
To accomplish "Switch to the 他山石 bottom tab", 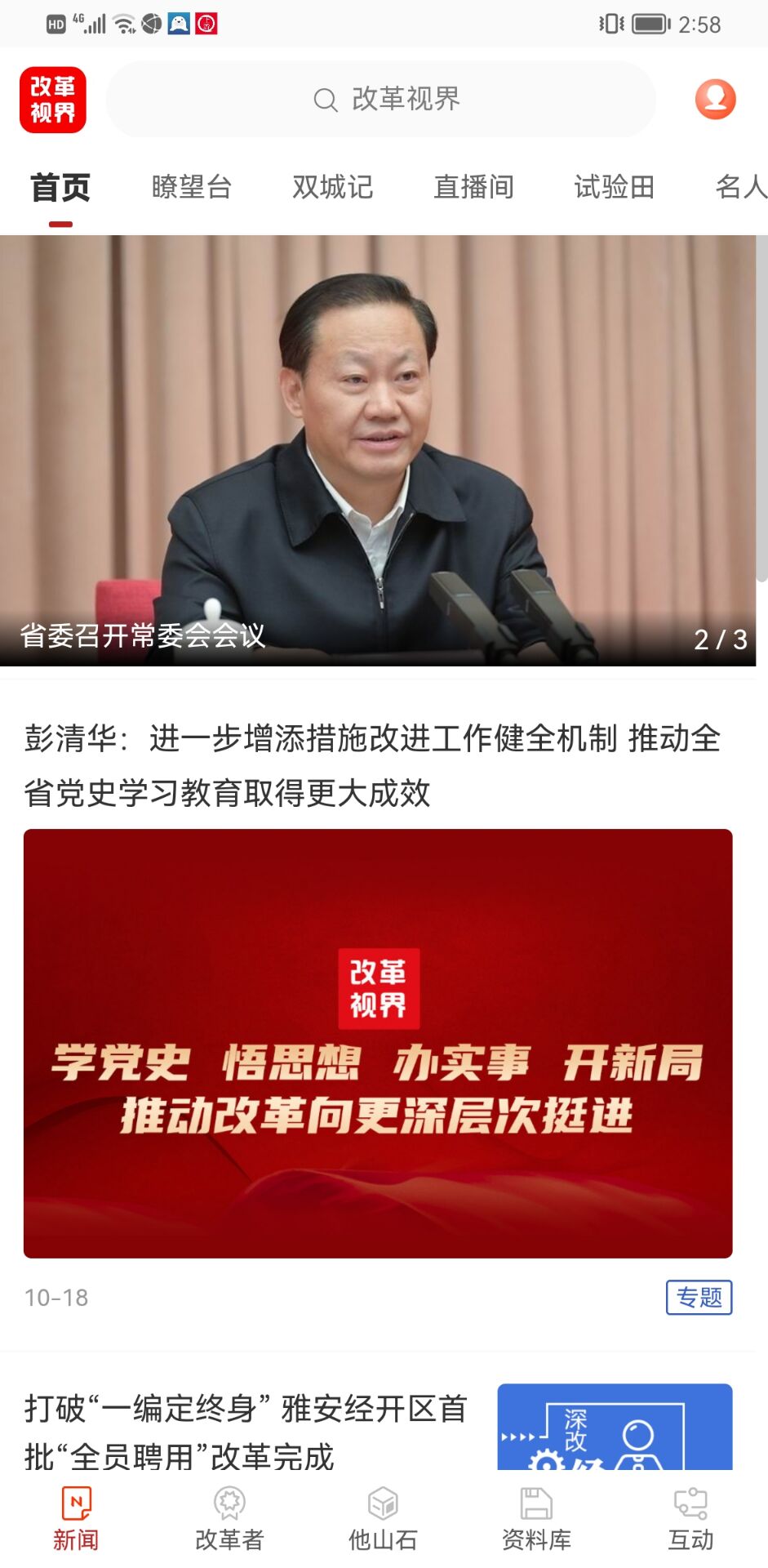I will coord(383,1519).
